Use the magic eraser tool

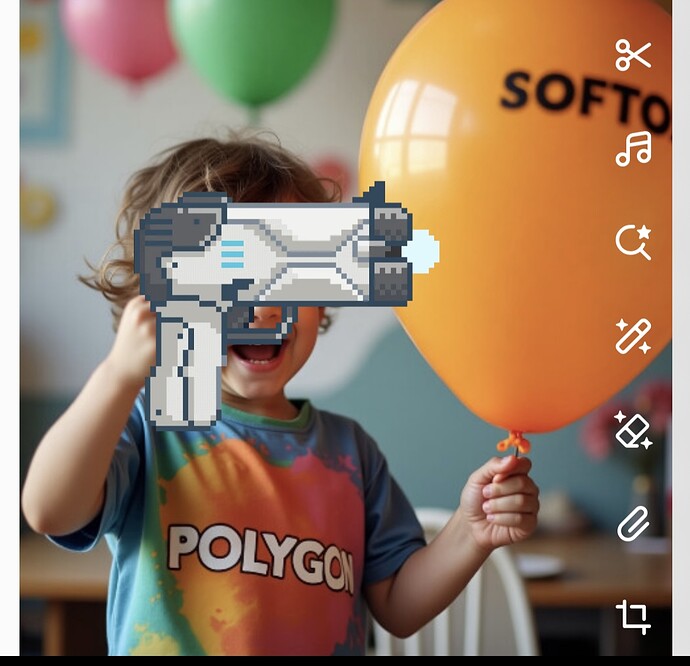pos(633,429)
